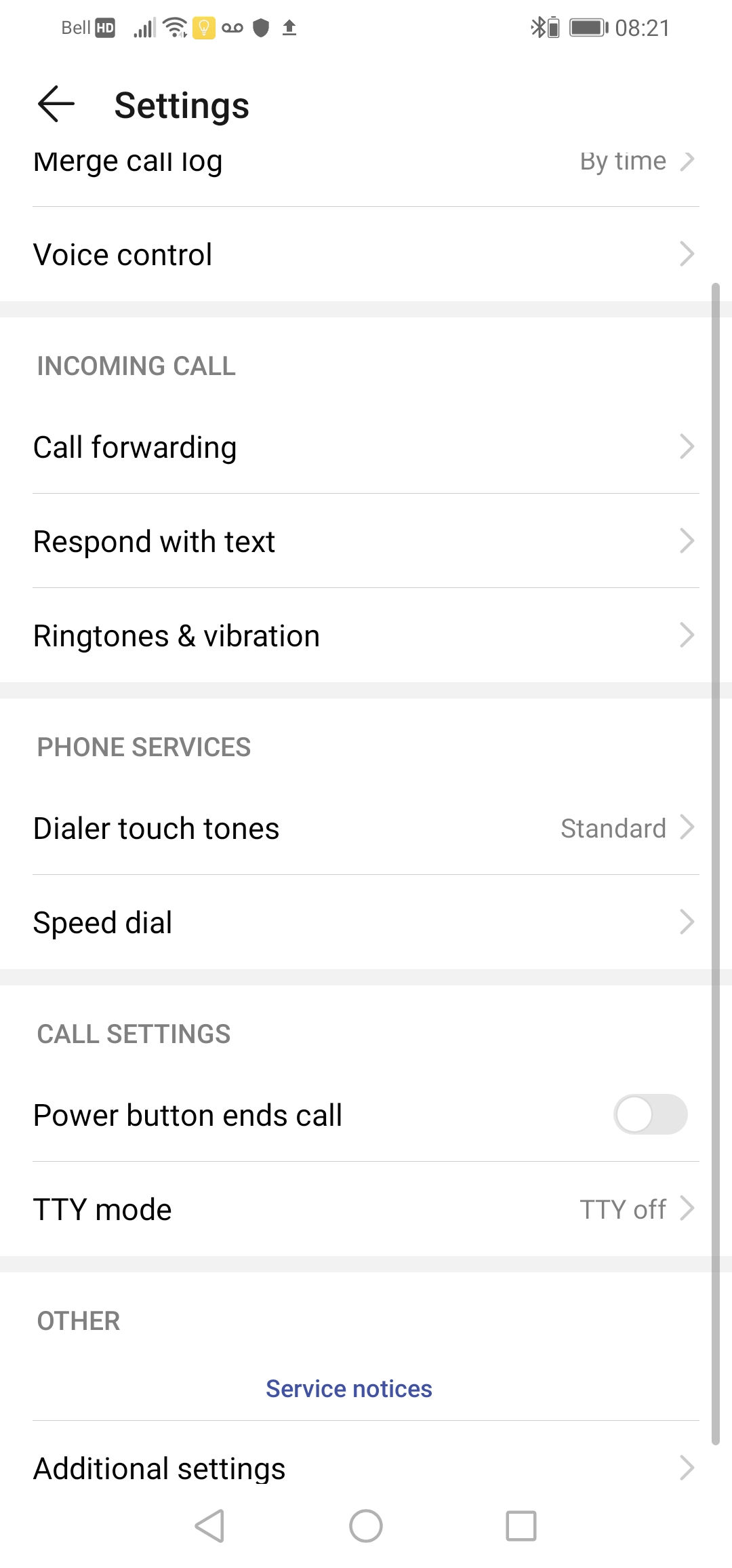
Task: Tap the battery indicator beside the clock
Action: click(587, 26)
